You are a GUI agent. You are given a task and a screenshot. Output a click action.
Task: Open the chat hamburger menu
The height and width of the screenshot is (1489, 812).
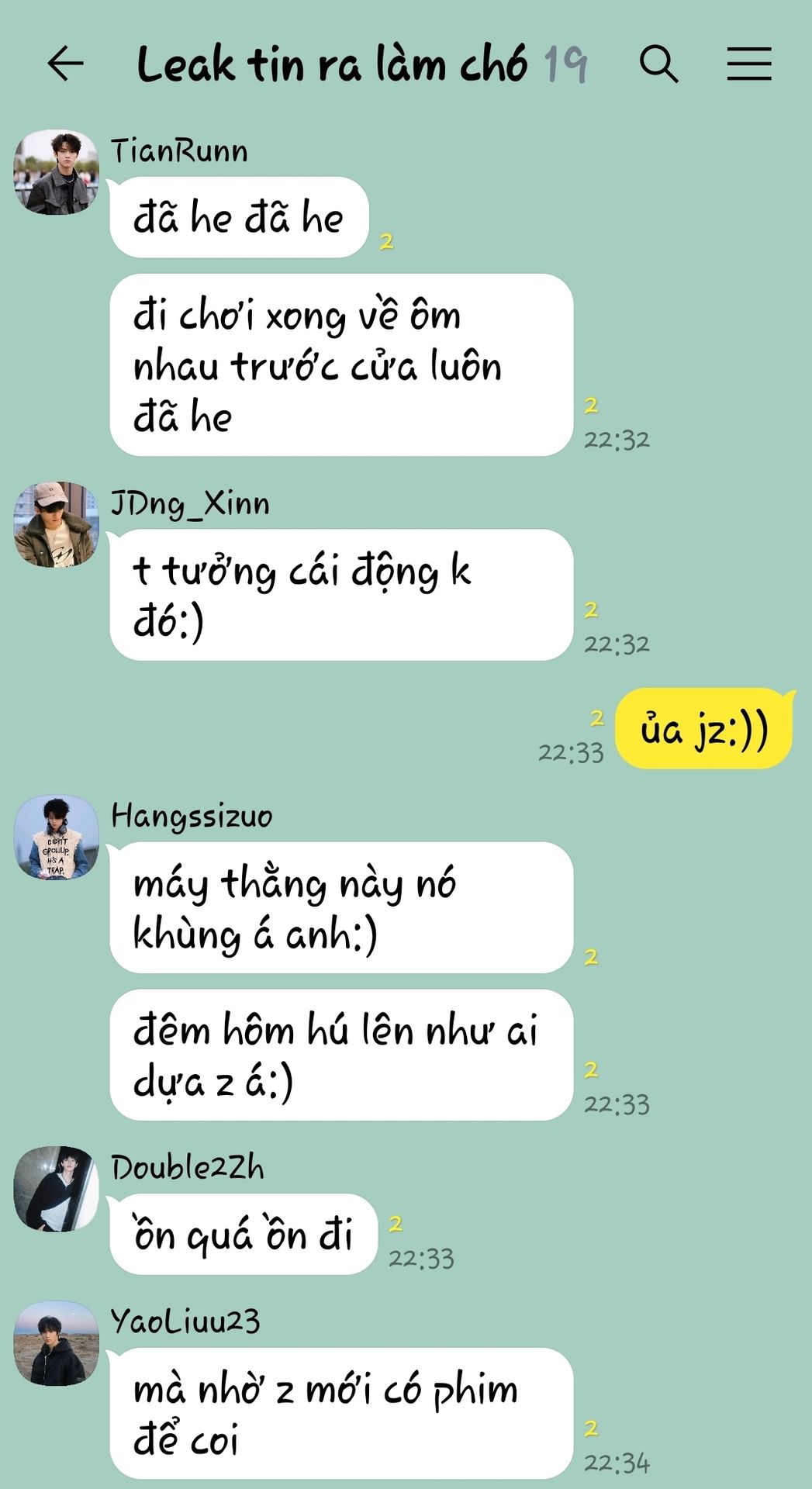(749, 64)
